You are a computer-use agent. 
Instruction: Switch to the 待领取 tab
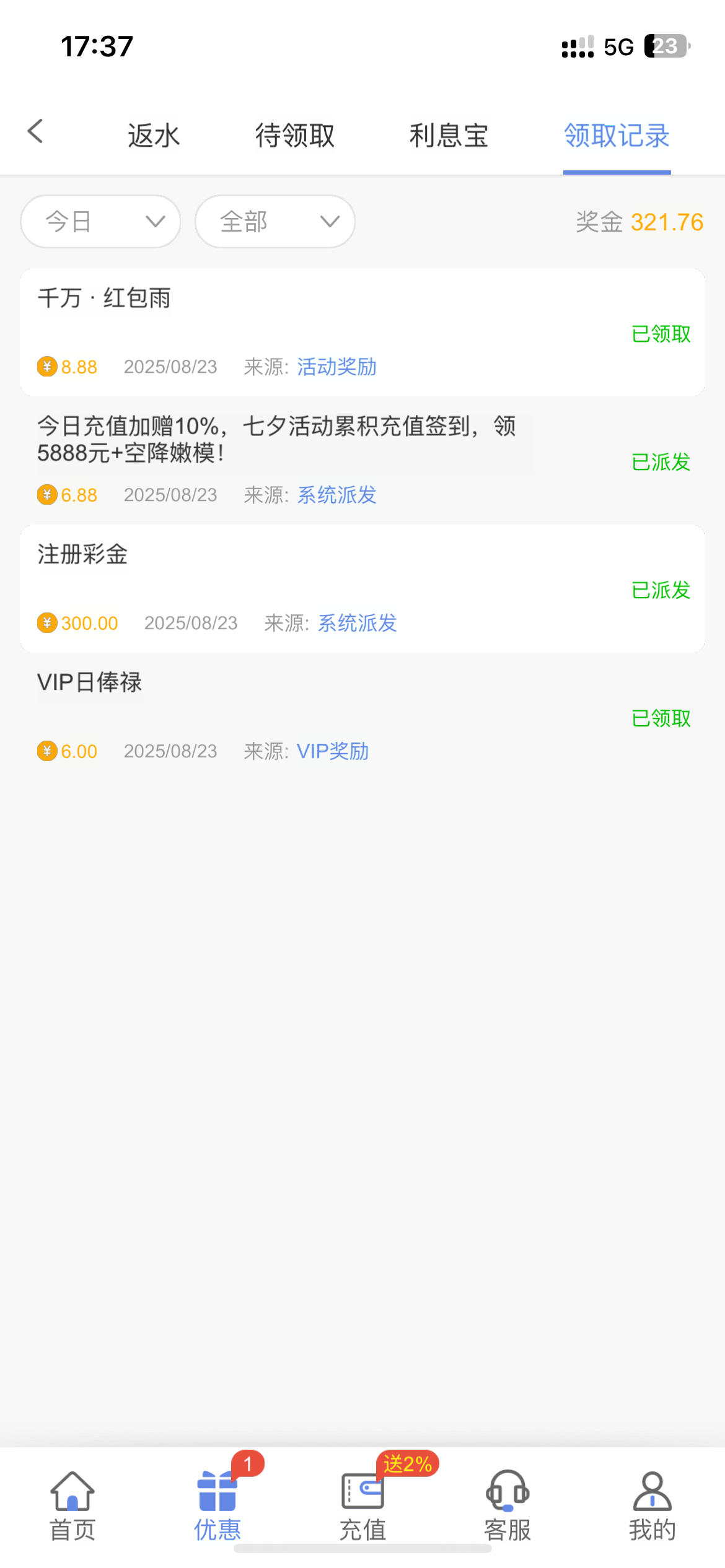point(295,136)
